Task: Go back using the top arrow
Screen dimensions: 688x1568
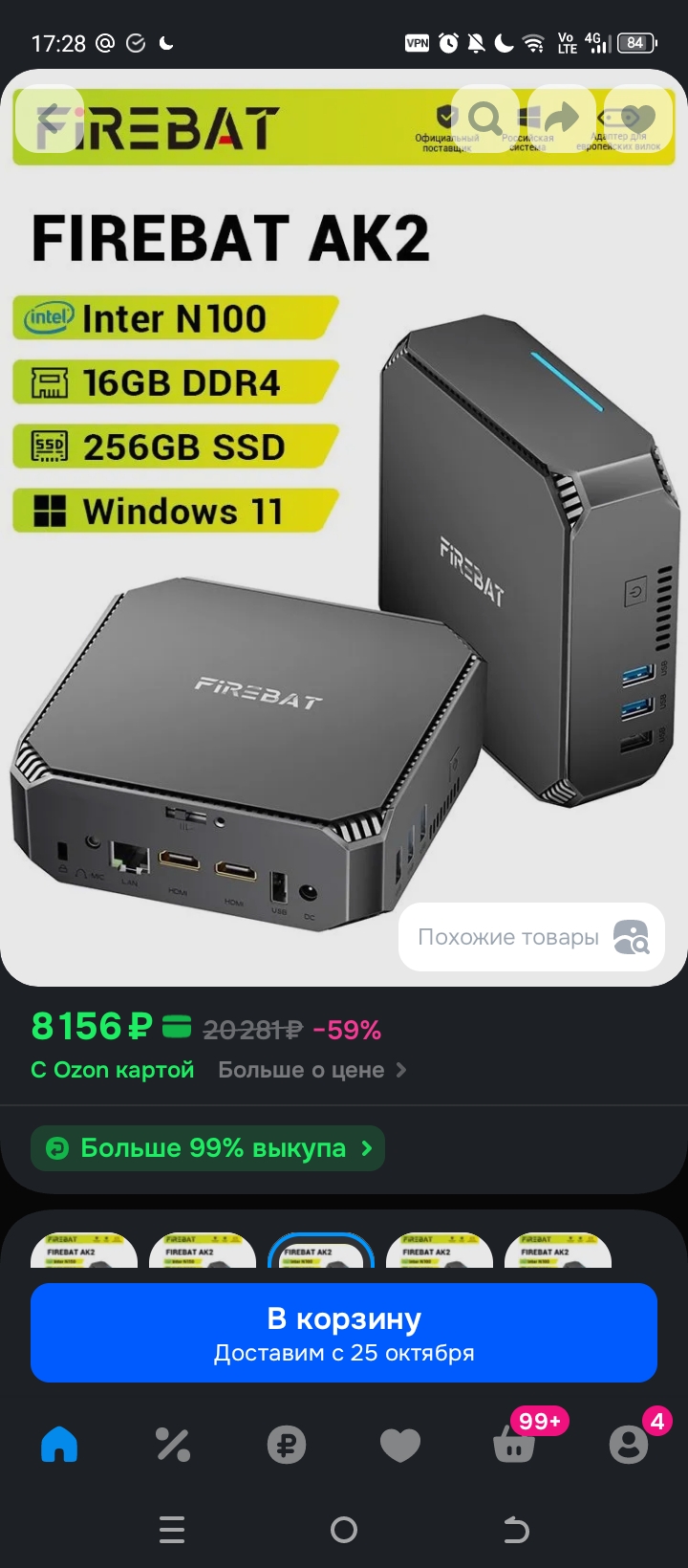Action: point(50,120)
